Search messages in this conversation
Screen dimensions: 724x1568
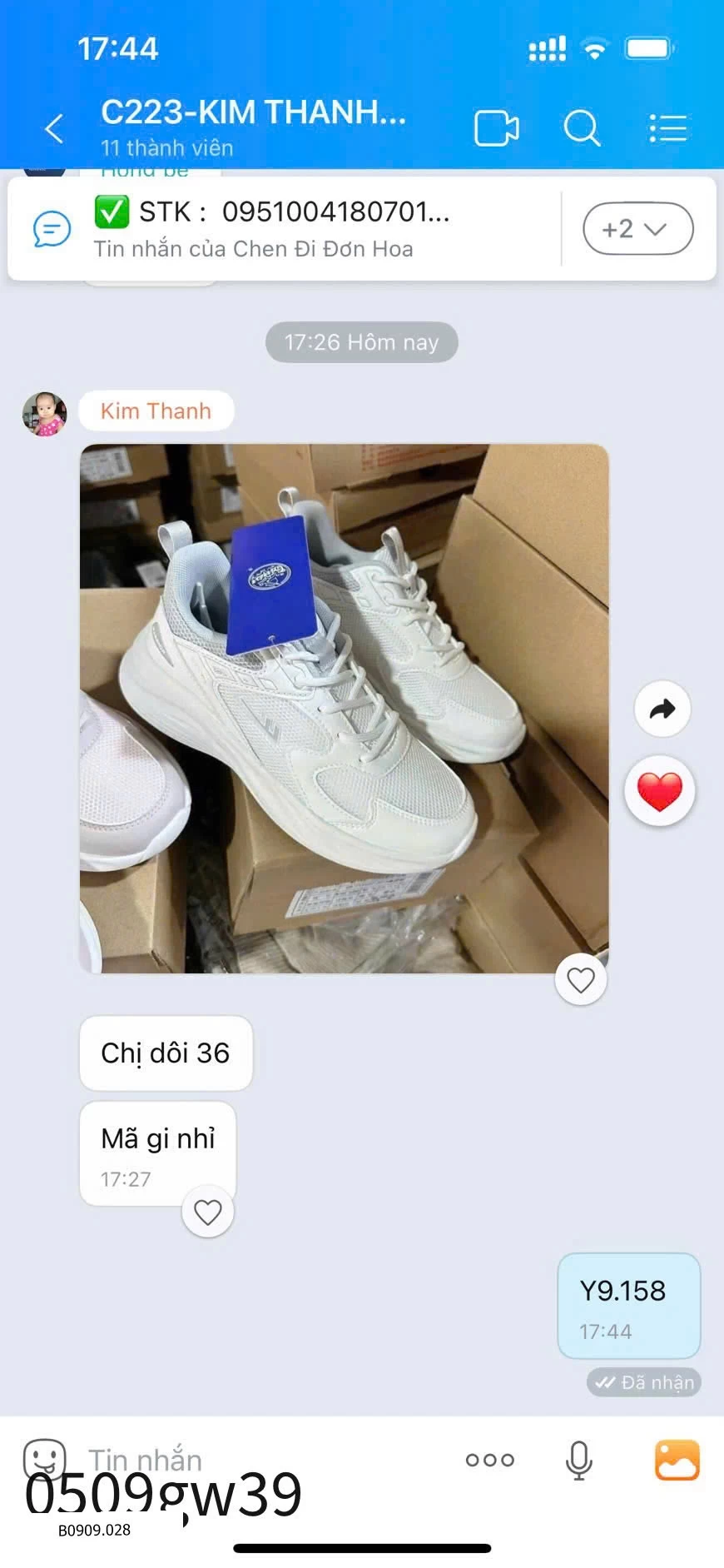tap(582, 128)
